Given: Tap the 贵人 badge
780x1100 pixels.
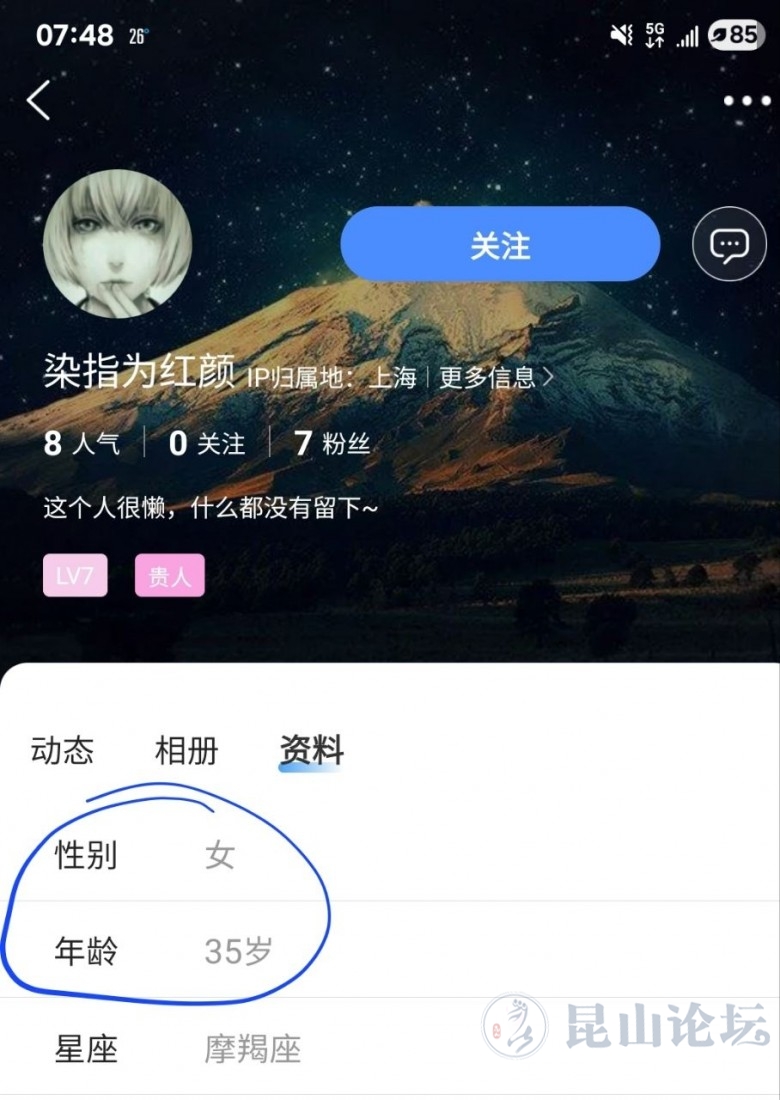Looking at the screenshot, I should pyautogui.click(x=169, y=575).
